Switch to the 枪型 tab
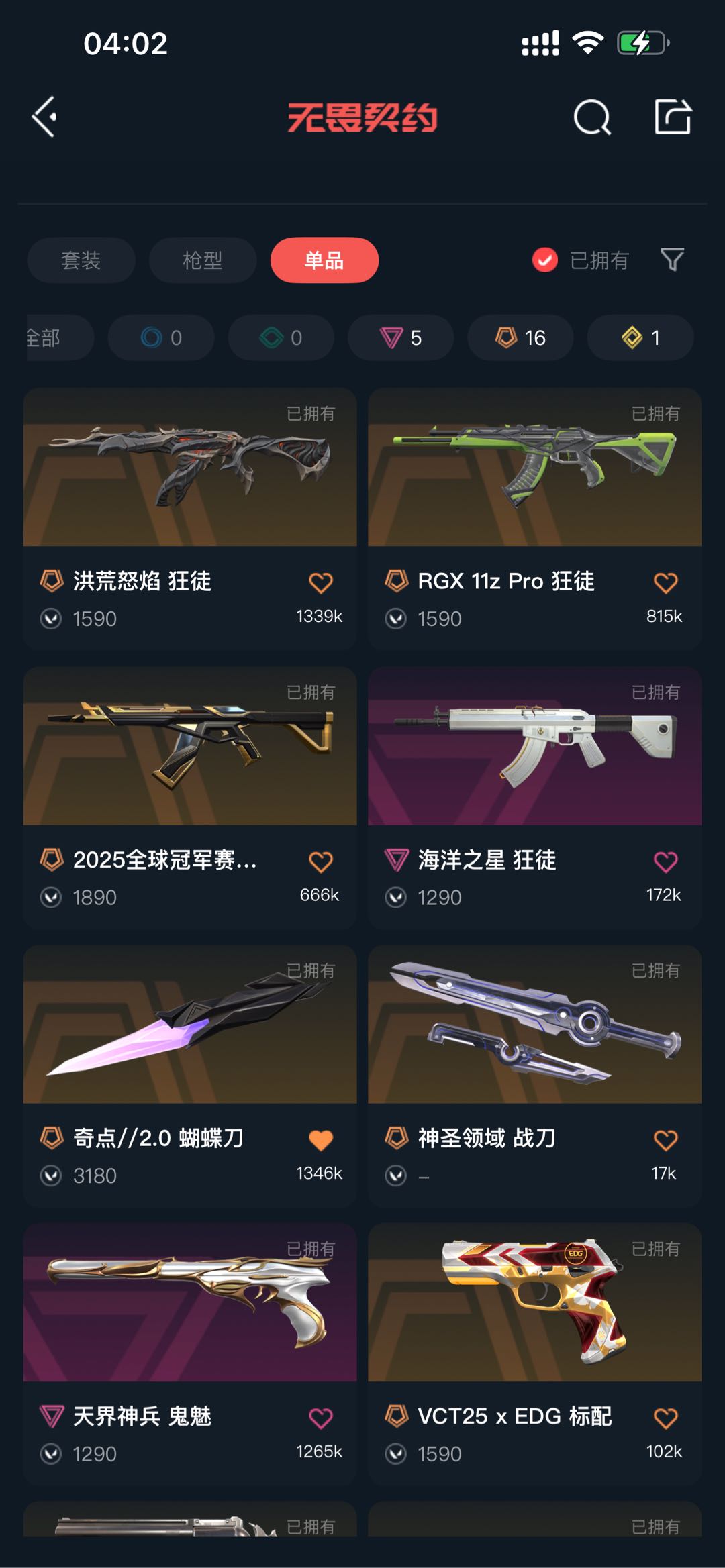The image size is (725, 1568). [203, 260]
